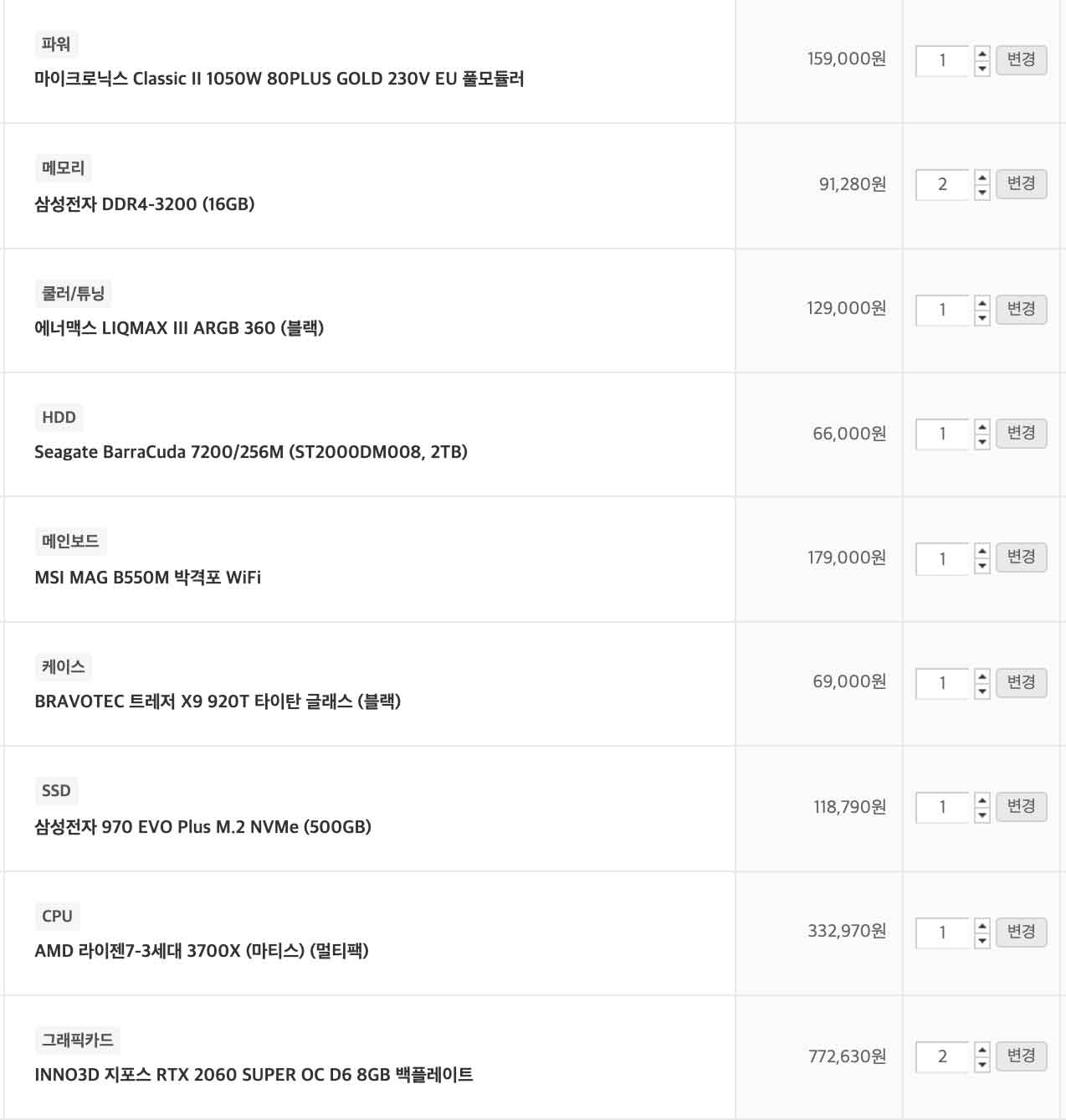Tap 변경 for INNO3D RTX 2060 SUPER card
Viewport: 1066px width, 1120px height.
click(1021, 1056)
